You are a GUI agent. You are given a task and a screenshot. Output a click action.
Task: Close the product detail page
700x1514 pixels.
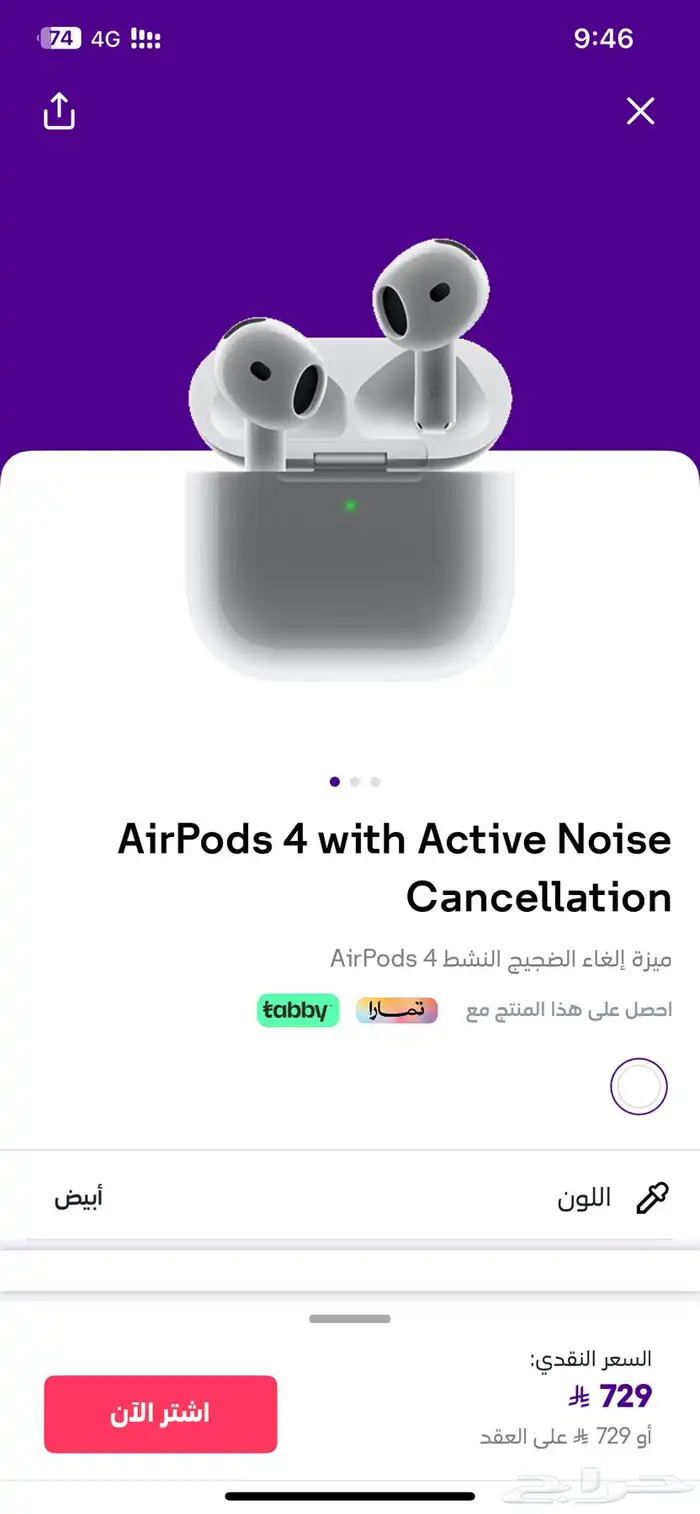pyautogui.click(x=640, y=111)
